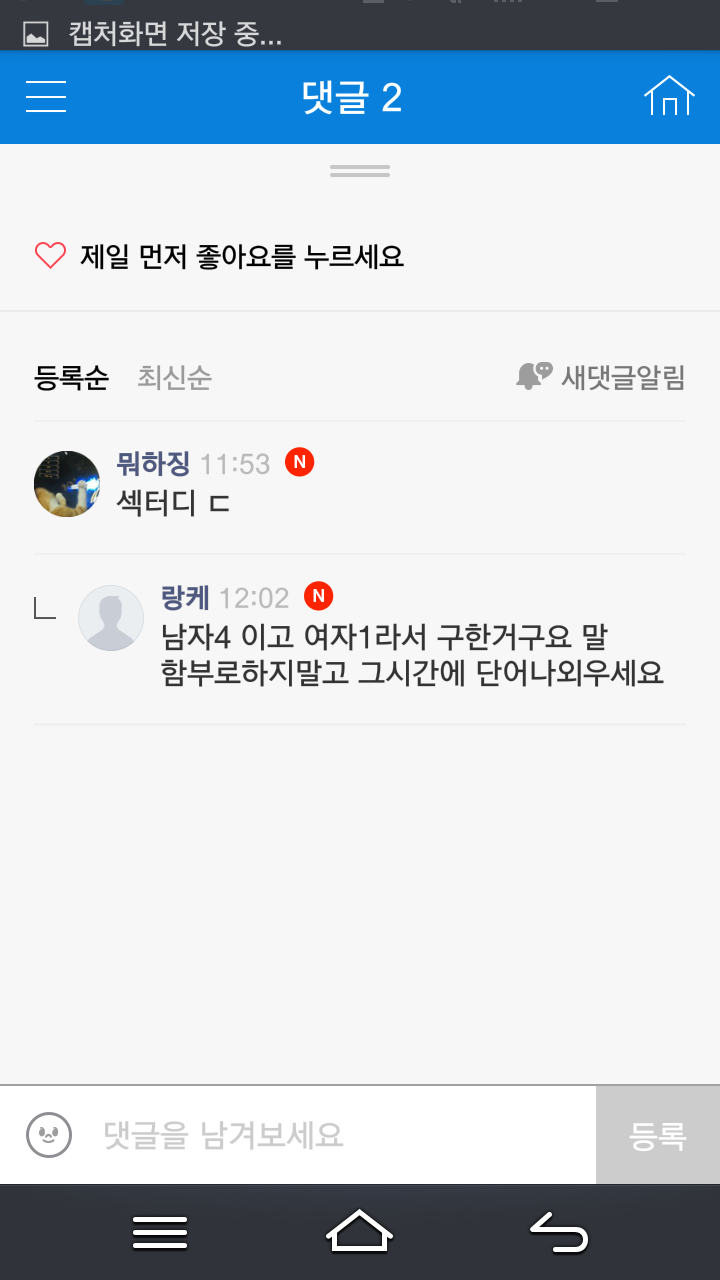Open the hamburger navigation menu

(45, 96)
